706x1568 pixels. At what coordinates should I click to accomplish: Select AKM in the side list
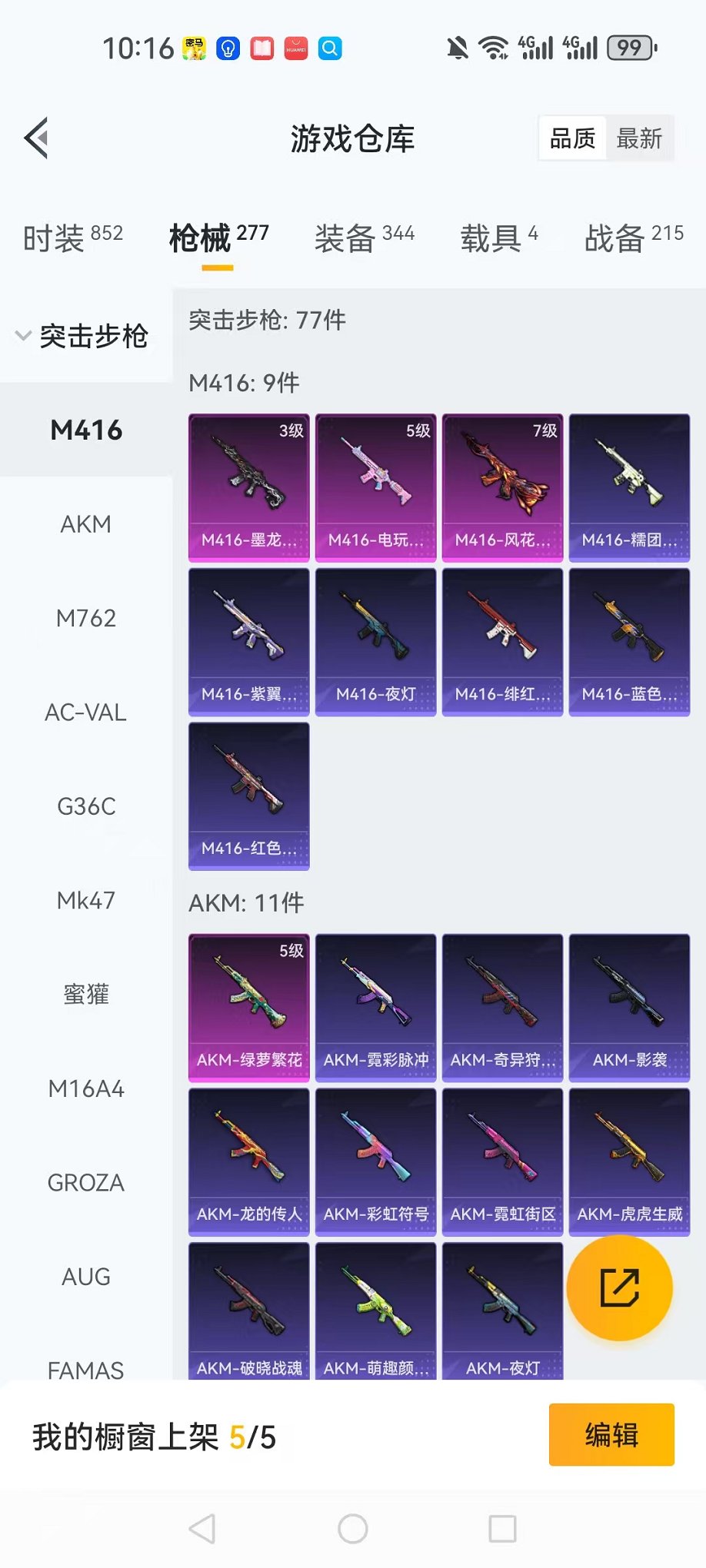coord(85,524)
